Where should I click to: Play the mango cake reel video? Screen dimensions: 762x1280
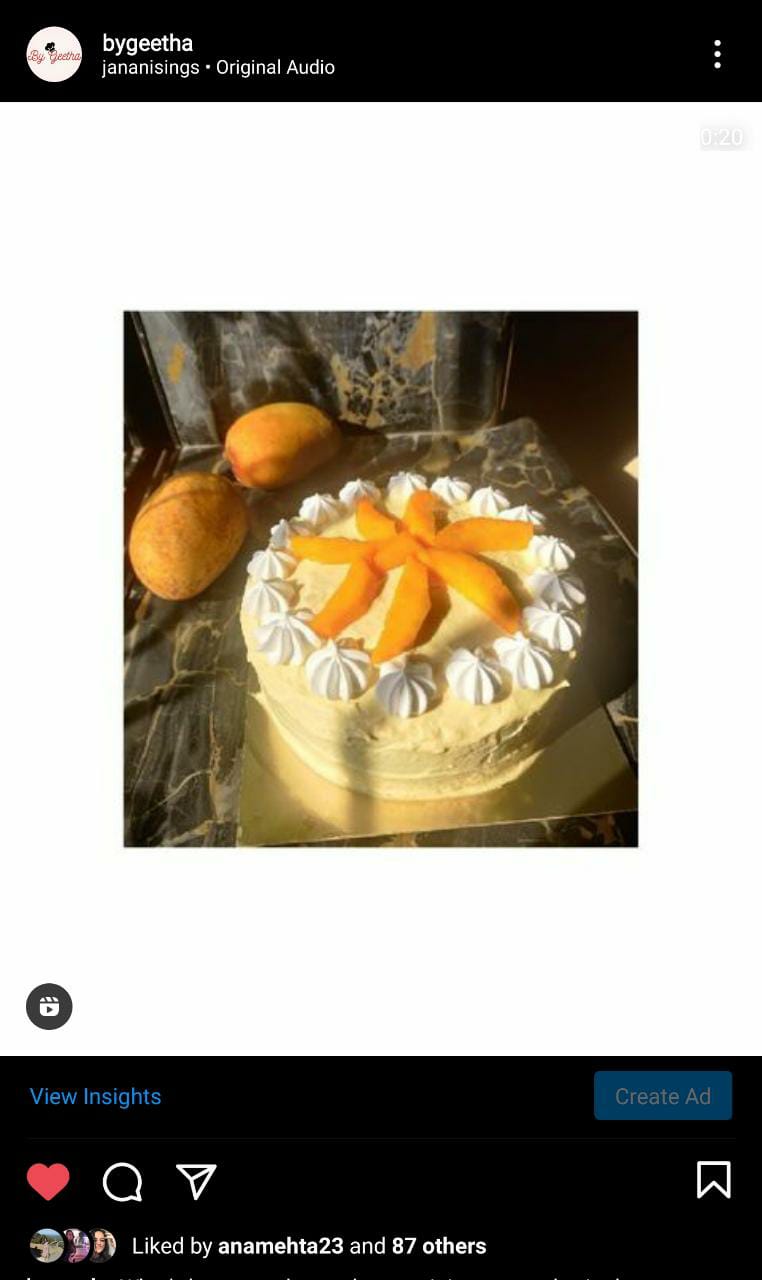(380, 579)
